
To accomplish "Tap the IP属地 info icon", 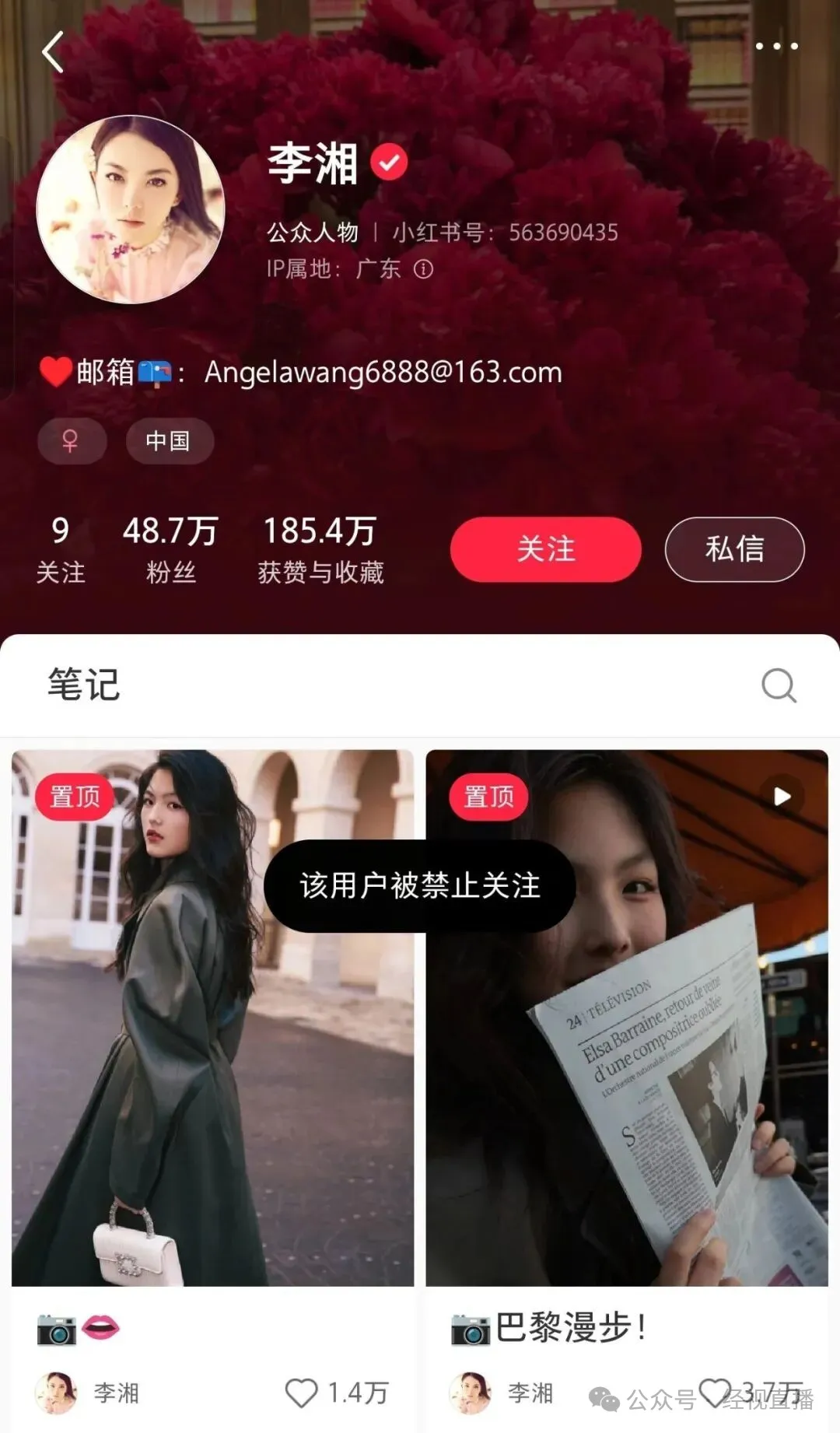I will [x=423, y=269].
